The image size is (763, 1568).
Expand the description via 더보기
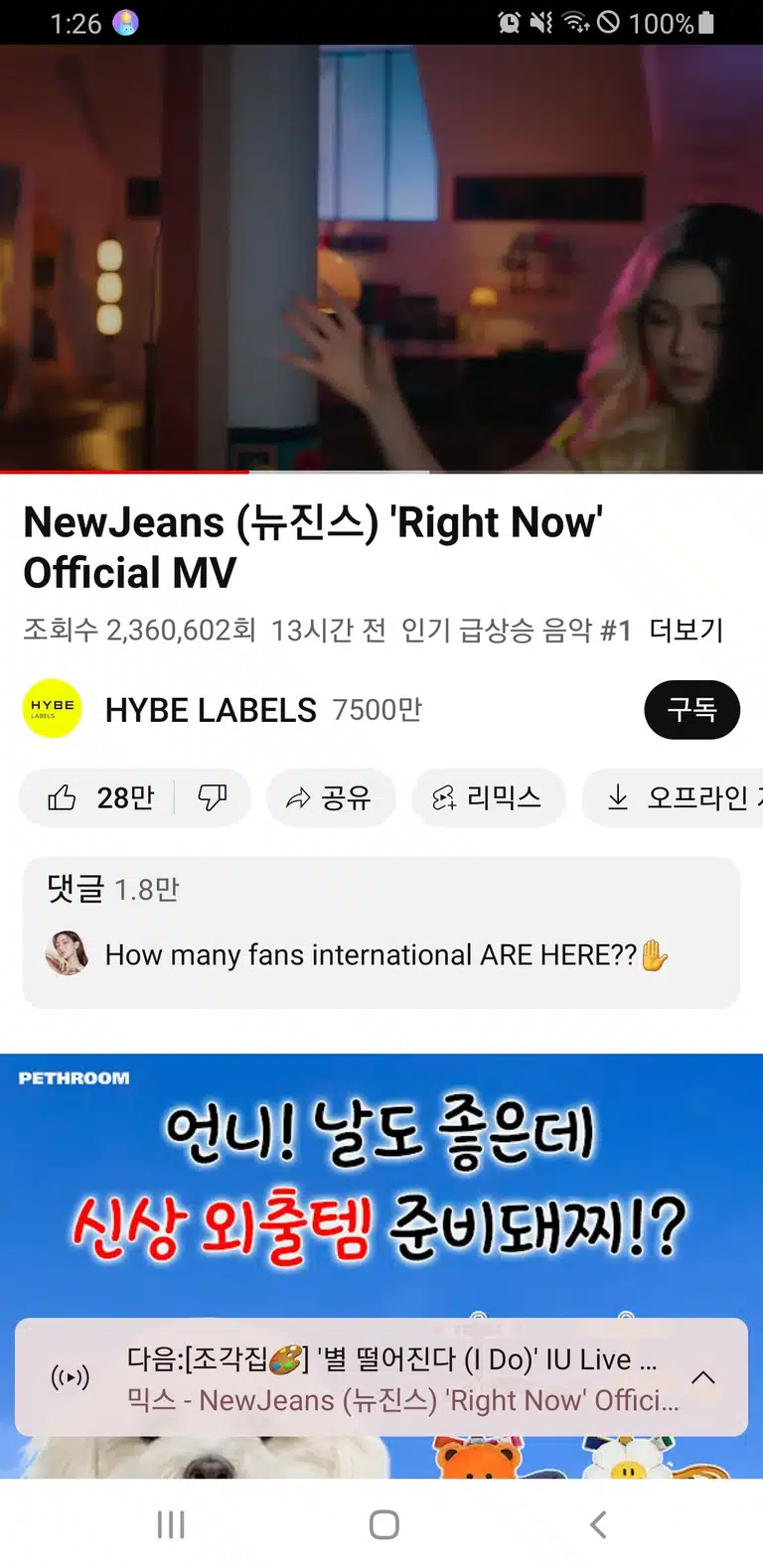(686, 630)
